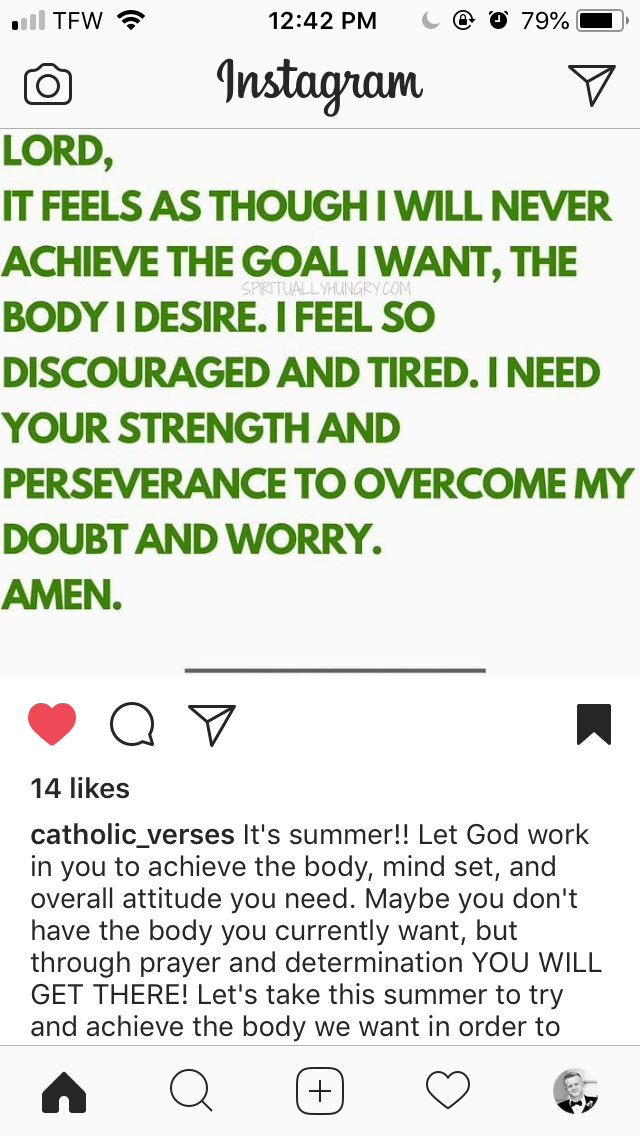Unlike the post with the red heart

coord(52,724)
